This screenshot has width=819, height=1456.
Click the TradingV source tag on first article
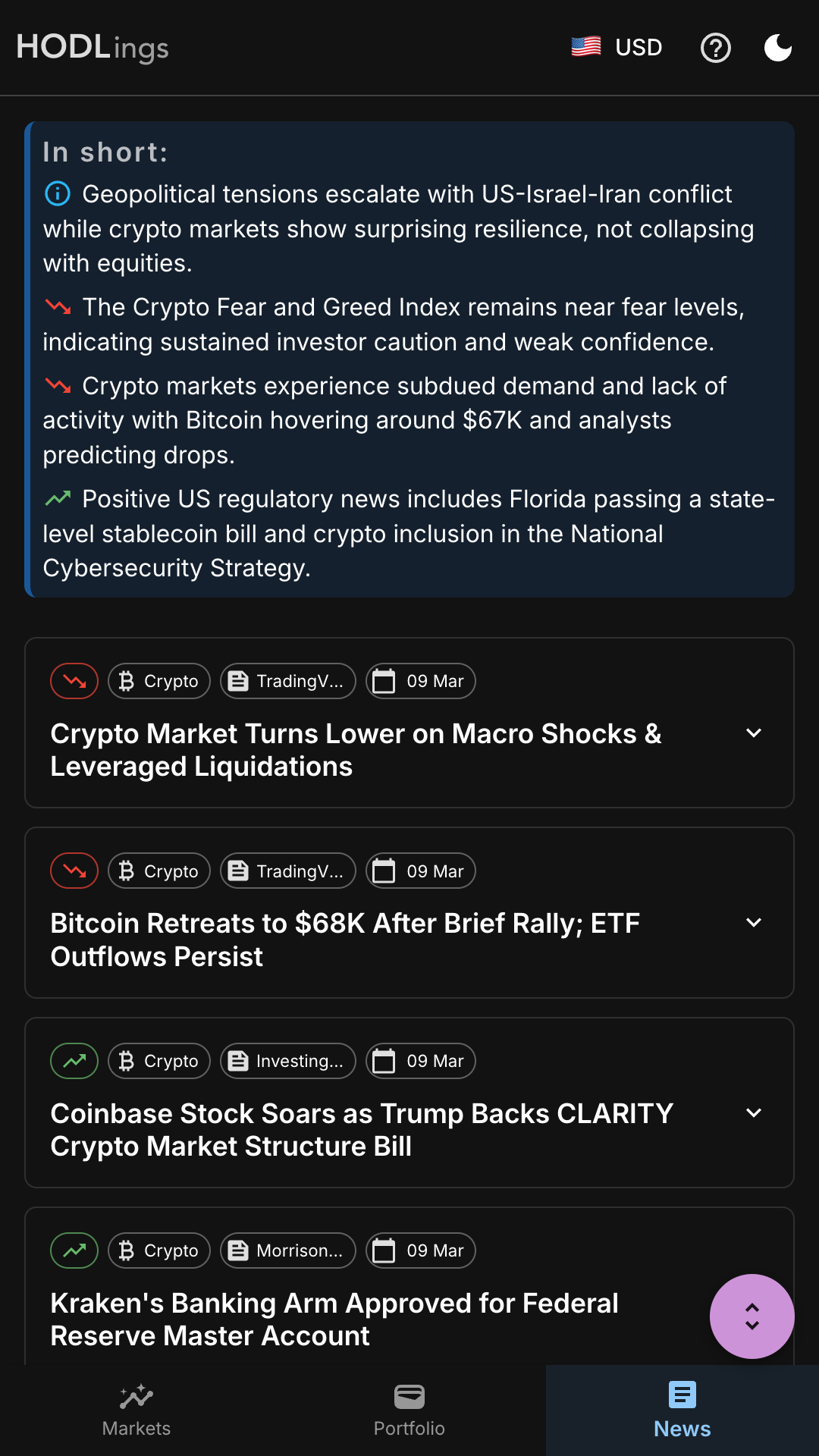click(x=287, y=681)
